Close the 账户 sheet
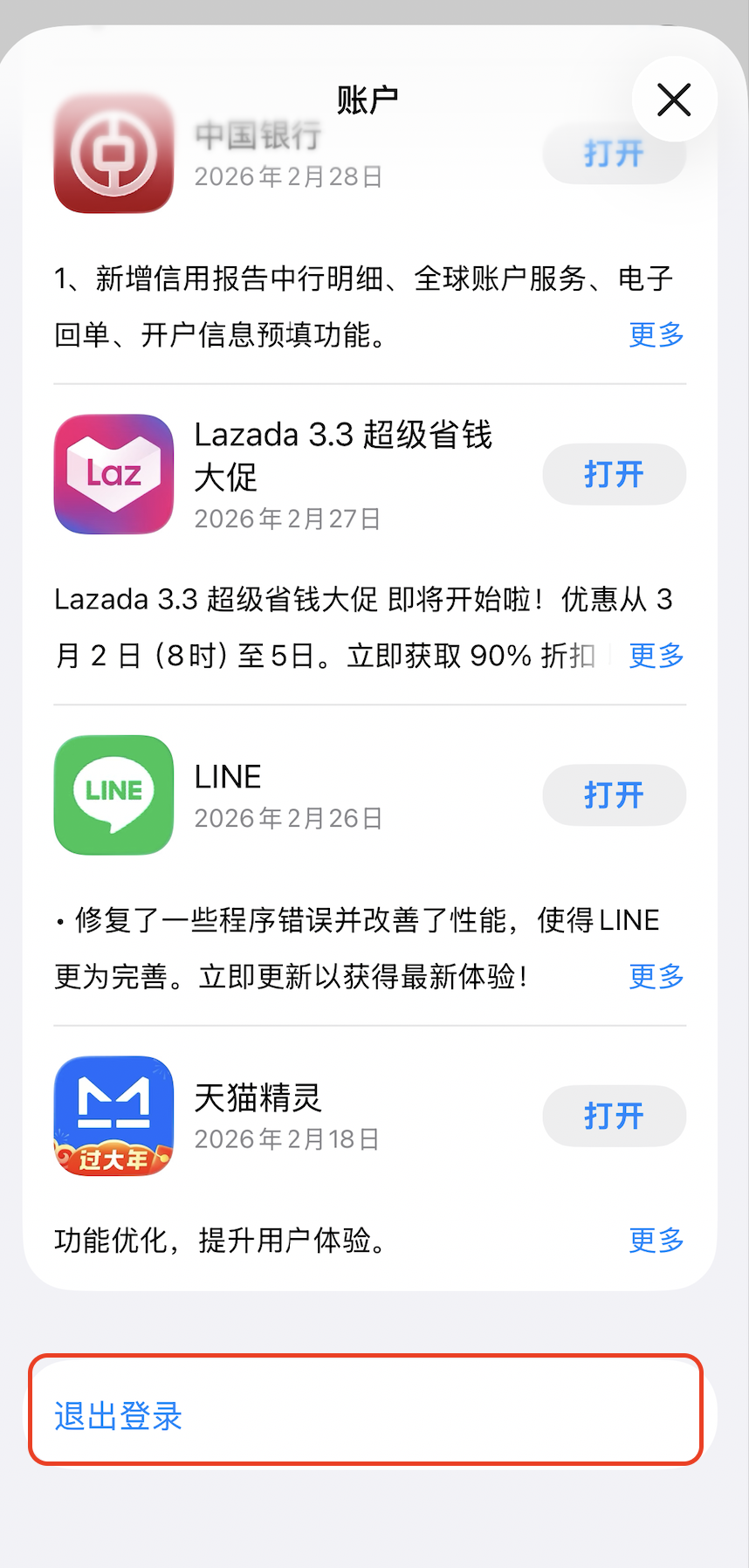 point(674,100)
